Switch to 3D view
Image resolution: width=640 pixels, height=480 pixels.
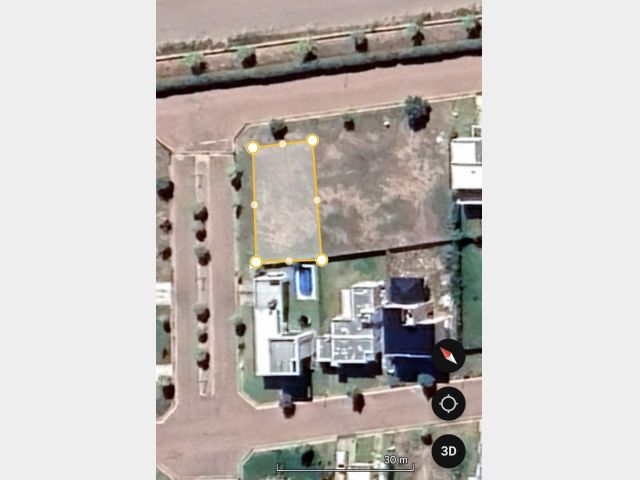pos(449,451)
